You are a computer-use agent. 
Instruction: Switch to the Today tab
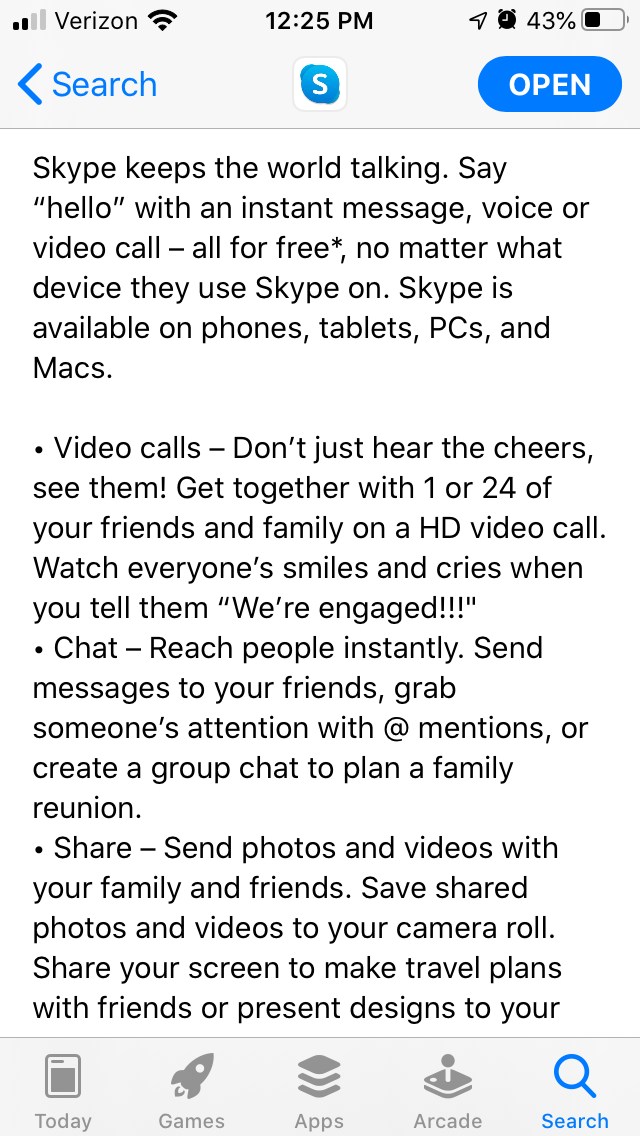click(x=63, y=1091)
